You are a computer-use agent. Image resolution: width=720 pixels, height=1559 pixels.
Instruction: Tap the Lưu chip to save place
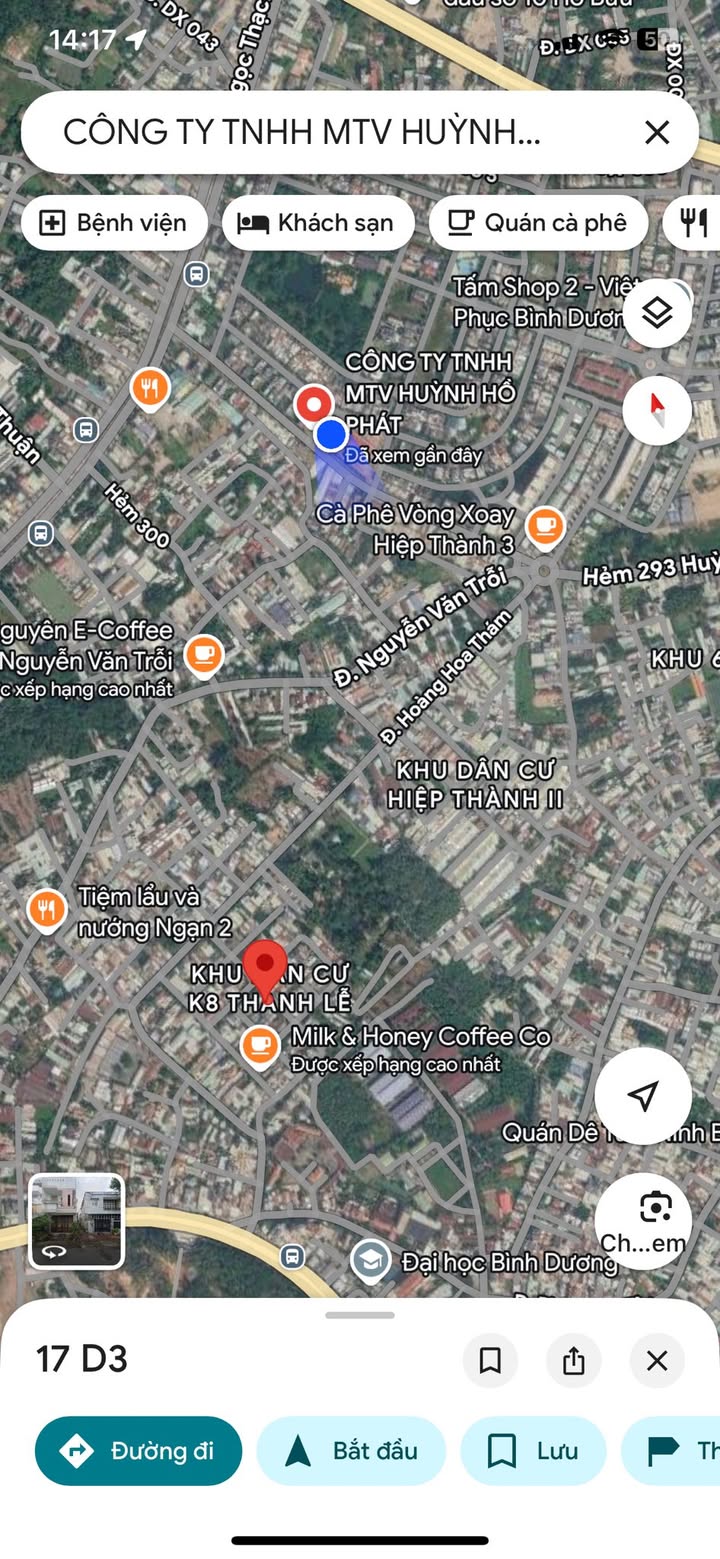click(533, 1451)
